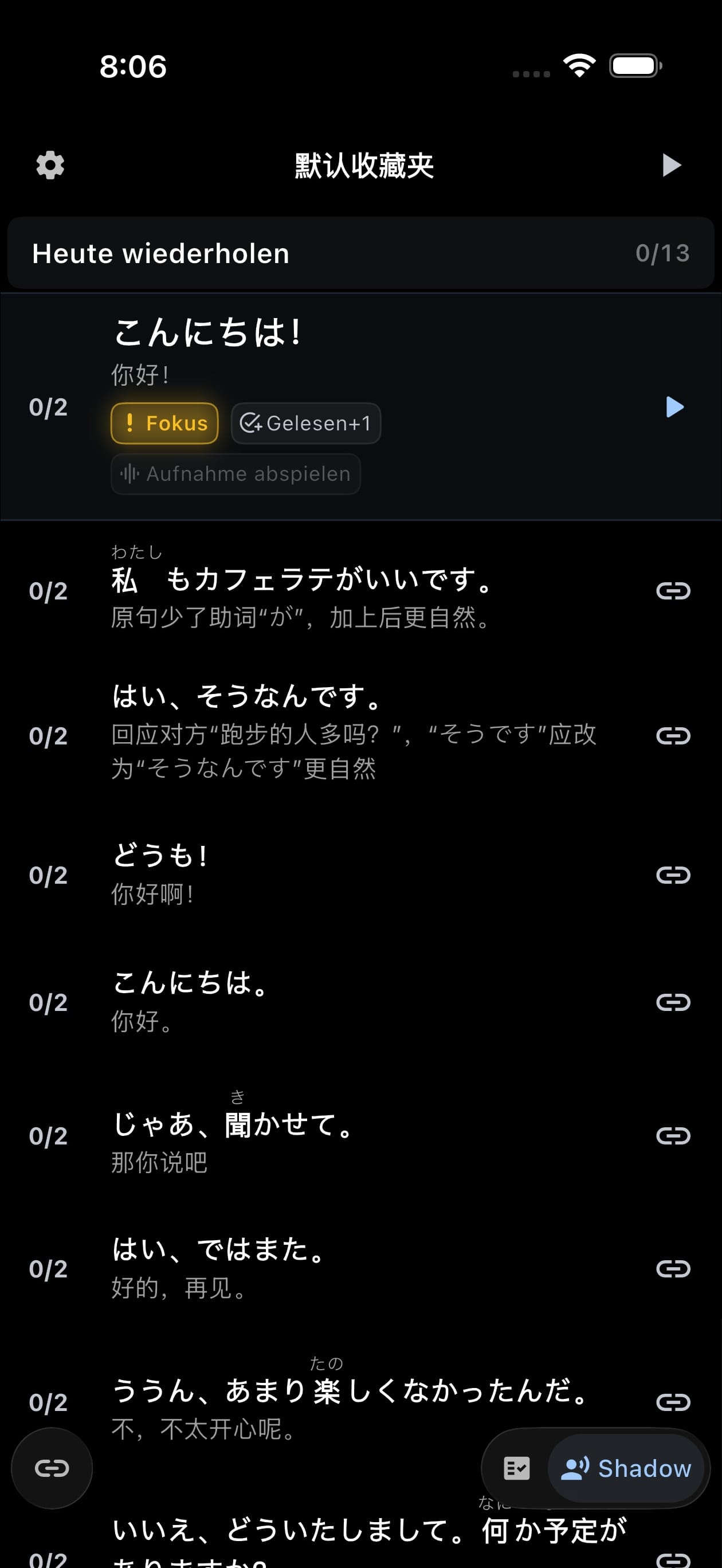Open link icon beside はい、ではまた
Image resolution: width=722 pixels, height=1568 pixels.
(673, 1269)
